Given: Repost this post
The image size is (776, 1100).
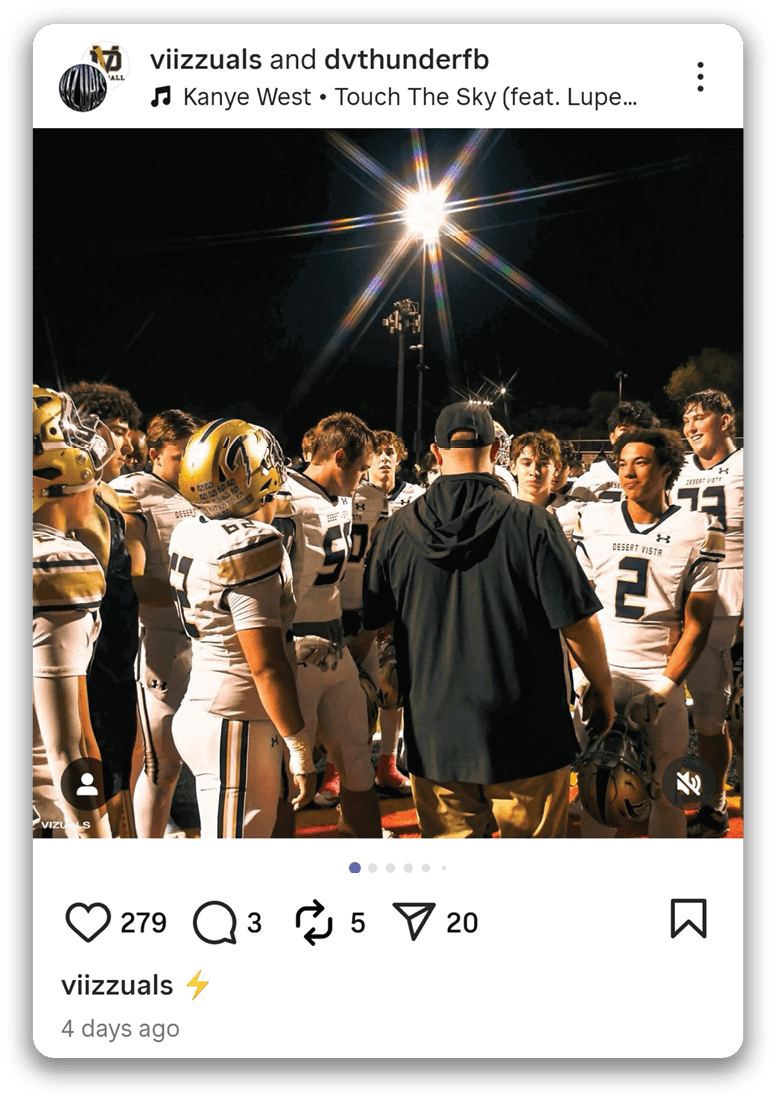Looking at the screenshot, I should pyautogui.click(x=314, y=922).
